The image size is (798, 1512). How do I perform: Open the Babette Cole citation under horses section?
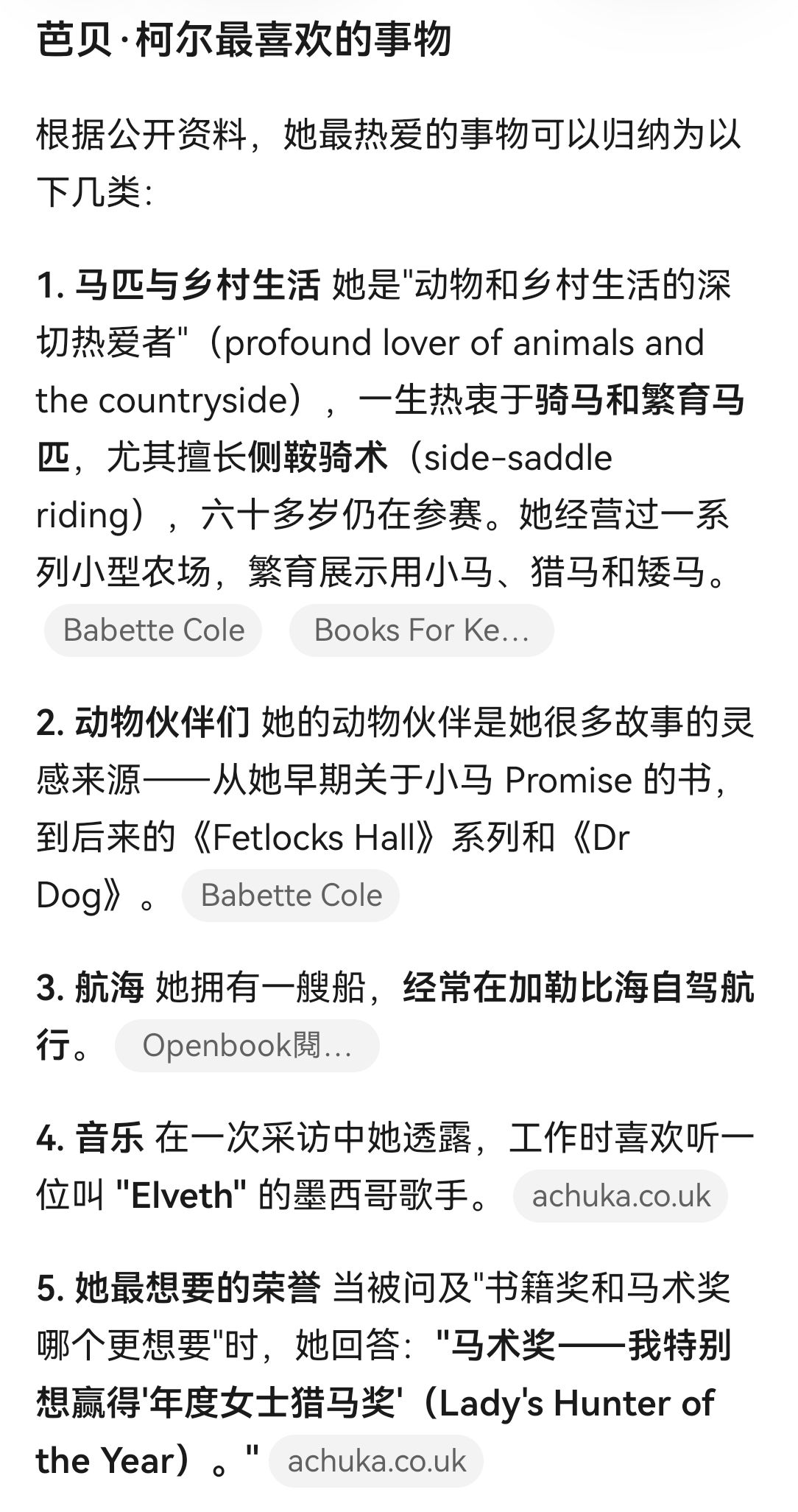[153, 630]
